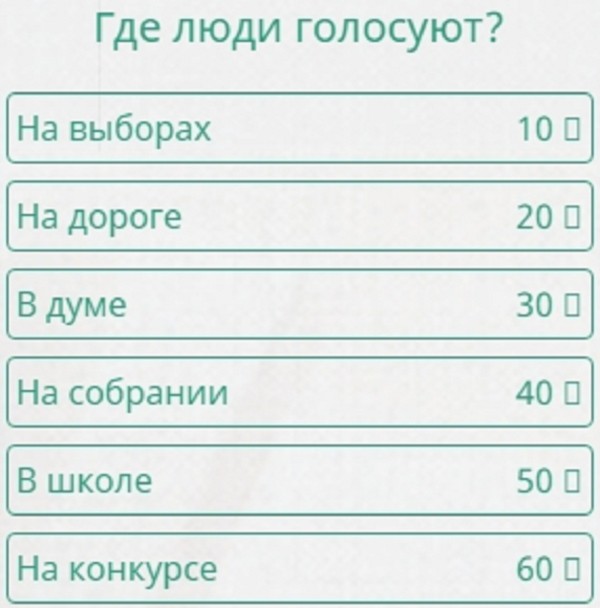Choose the "На дороге" answer row
600x608 pixels.
coord(300,216)
